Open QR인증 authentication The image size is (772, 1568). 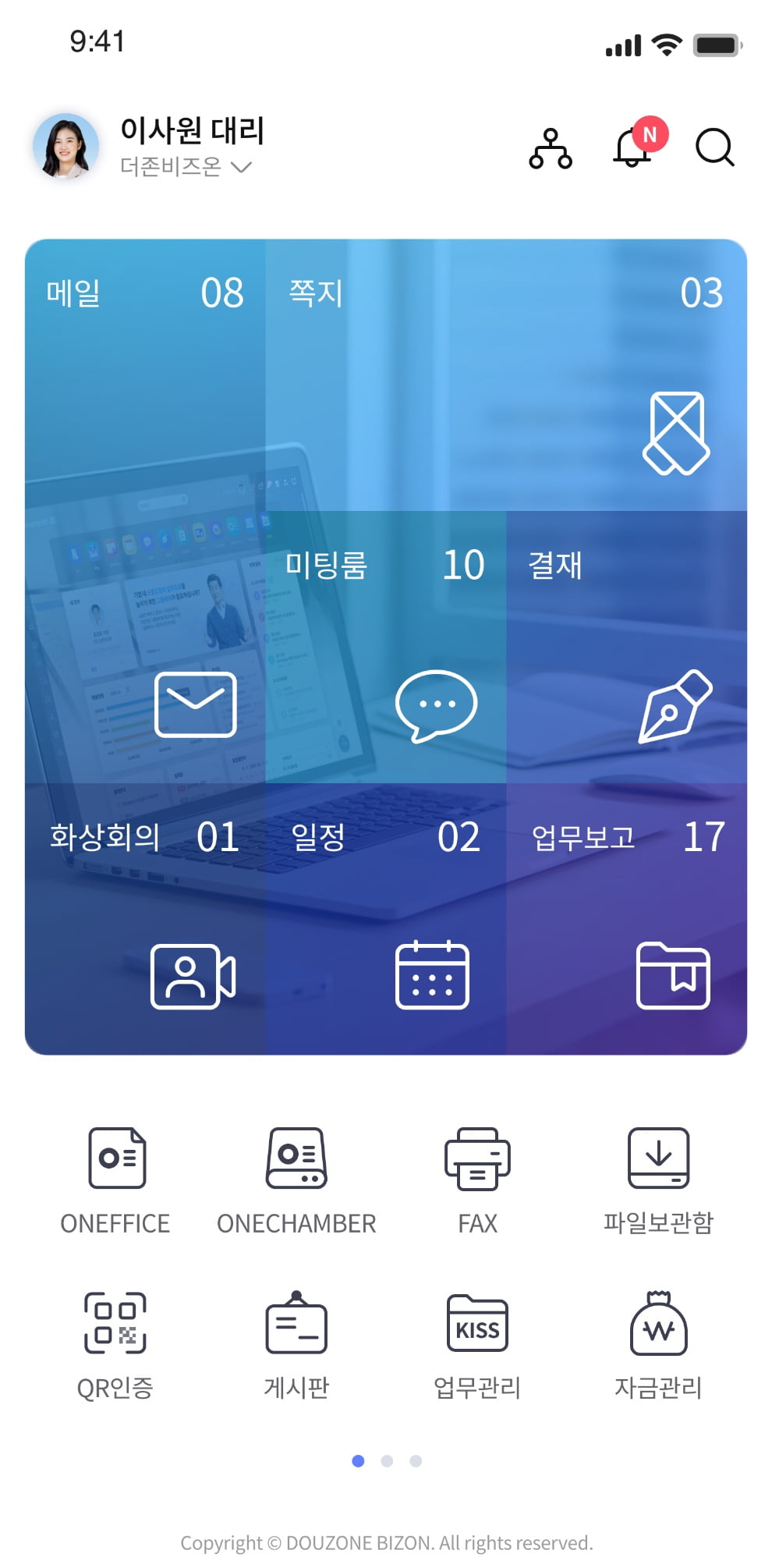[115, 1343]
